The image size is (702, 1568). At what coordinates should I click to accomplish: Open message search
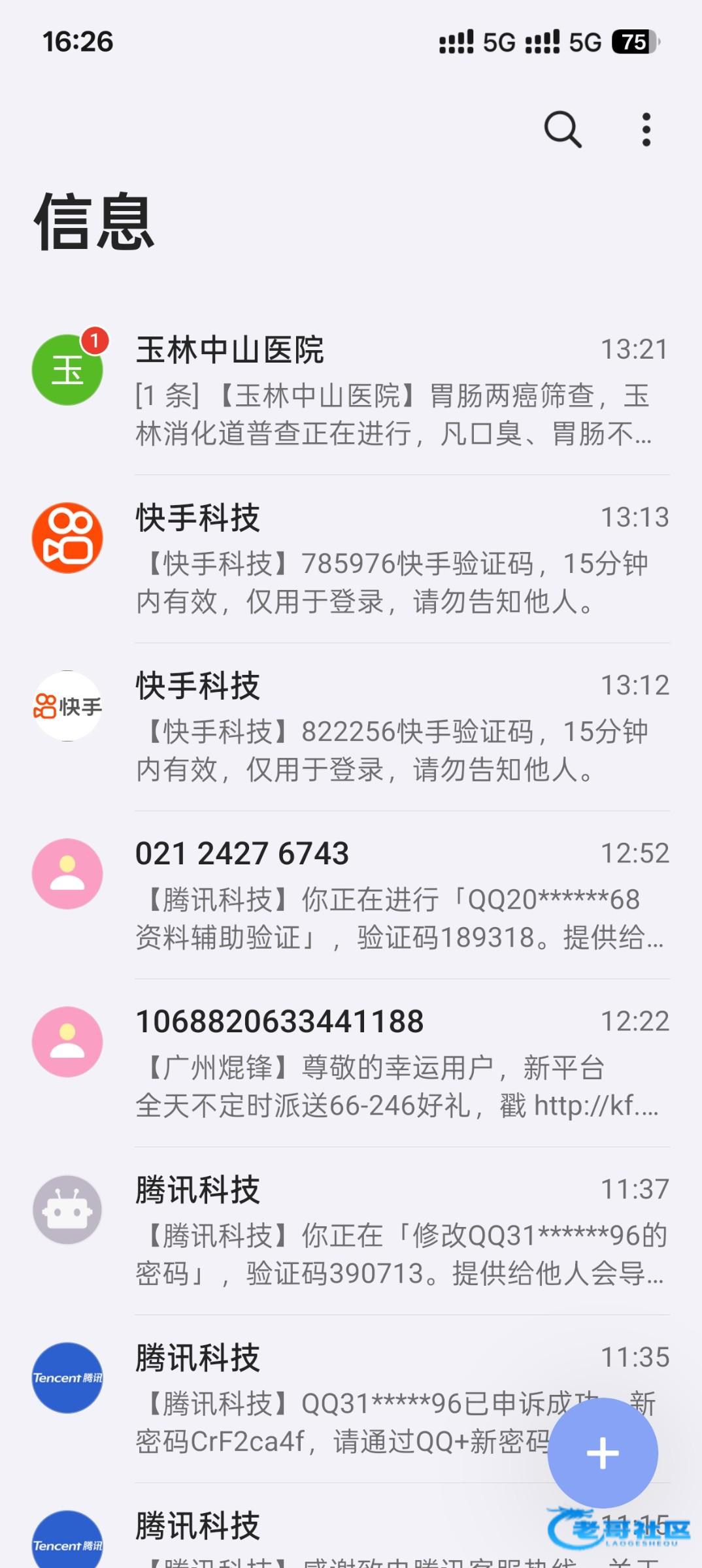(x=562, y=129)
